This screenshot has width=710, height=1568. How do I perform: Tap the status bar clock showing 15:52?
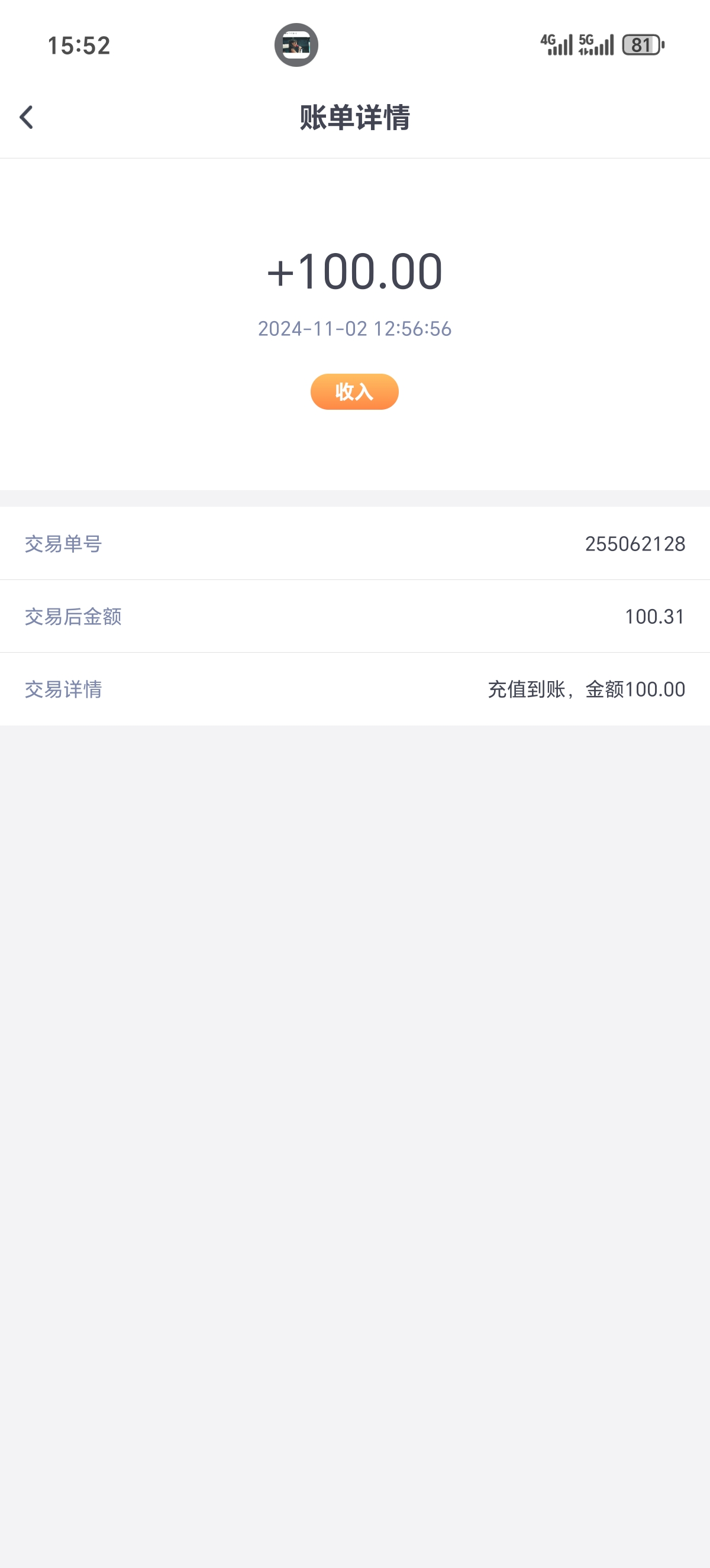click(79, 46)
